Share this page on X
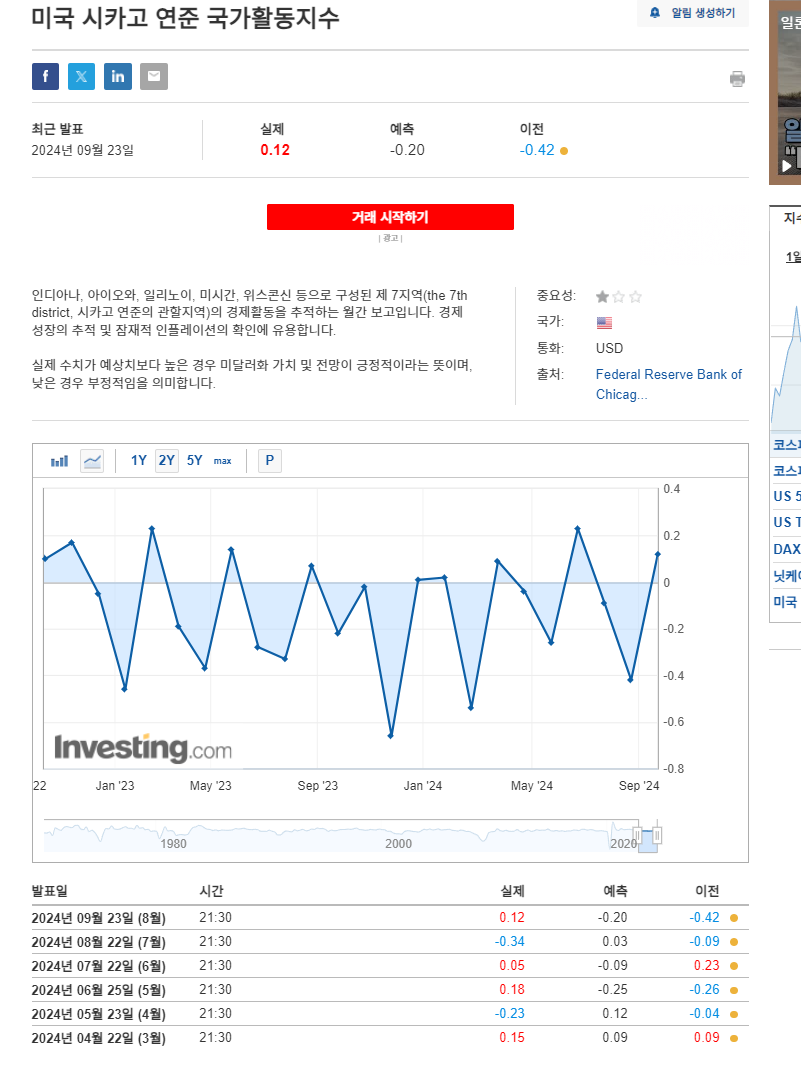The image size is (801, 1065). pos(81,77)
